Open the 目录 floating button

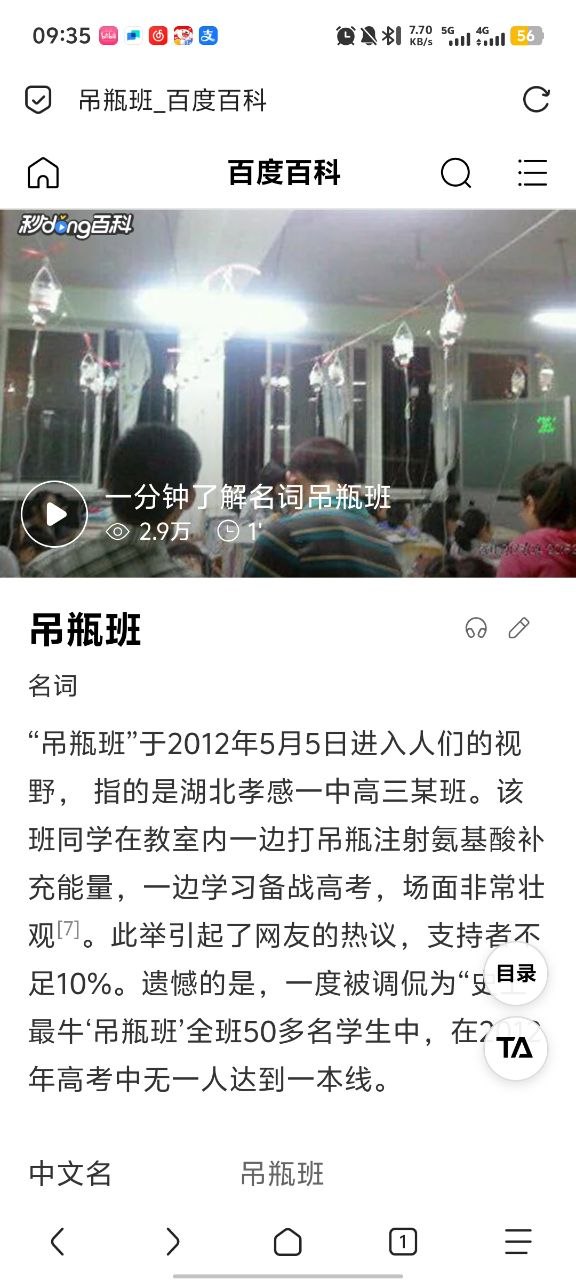pos(516,973)
